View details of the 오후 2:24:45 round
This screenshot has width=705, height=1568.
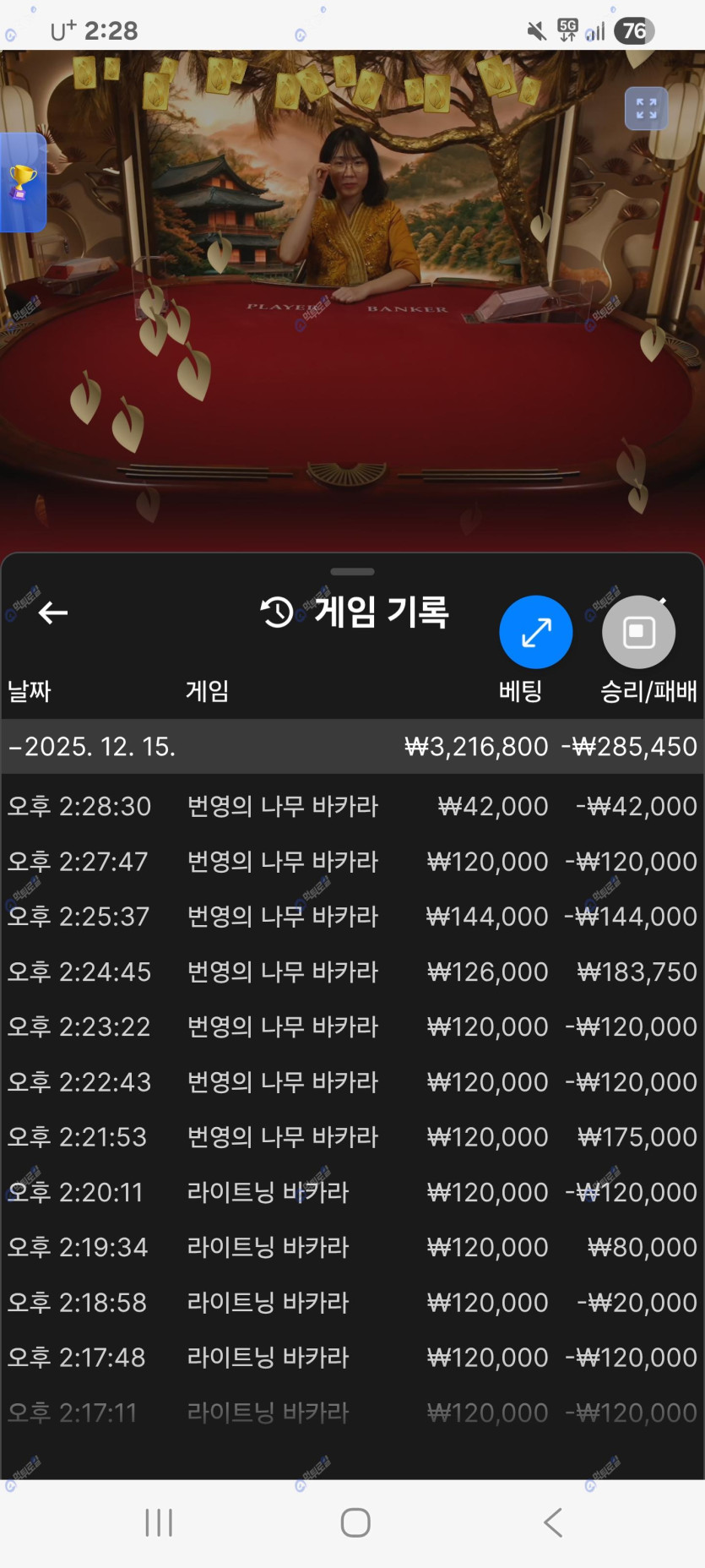click(352, 972)
